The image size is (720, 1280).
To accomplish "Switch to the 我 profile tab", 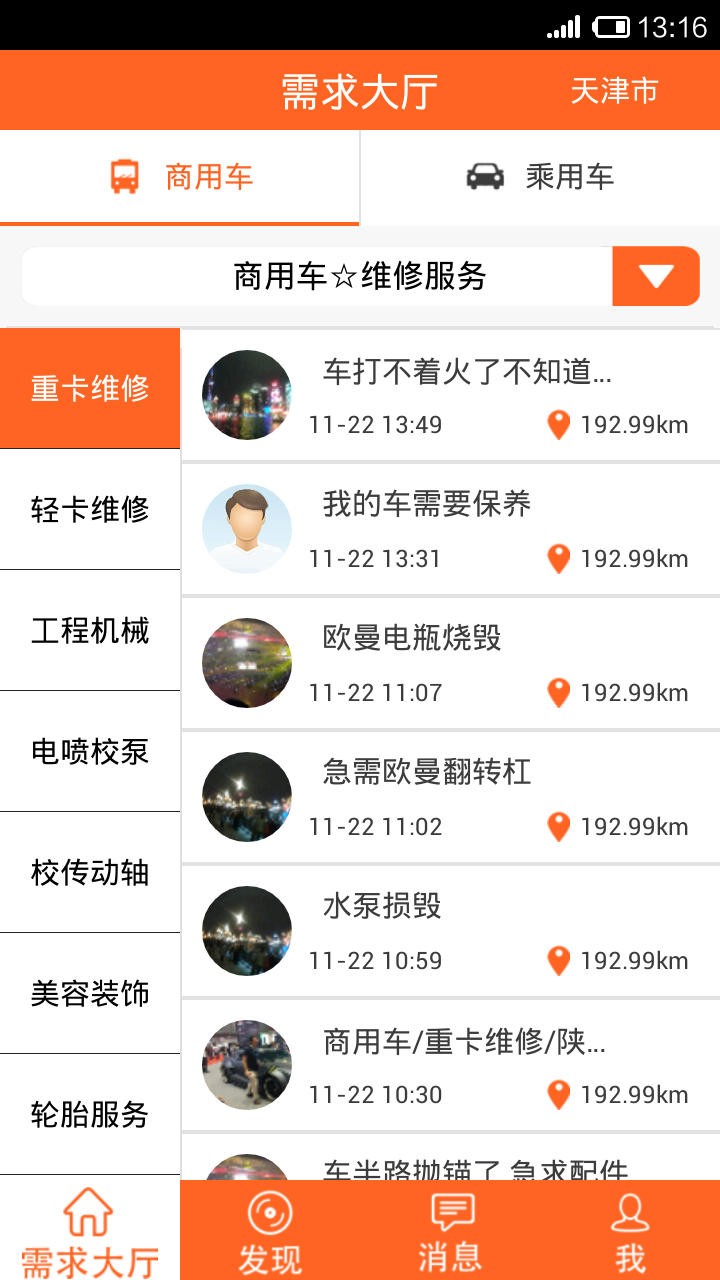I will [x=630, y=1232].
